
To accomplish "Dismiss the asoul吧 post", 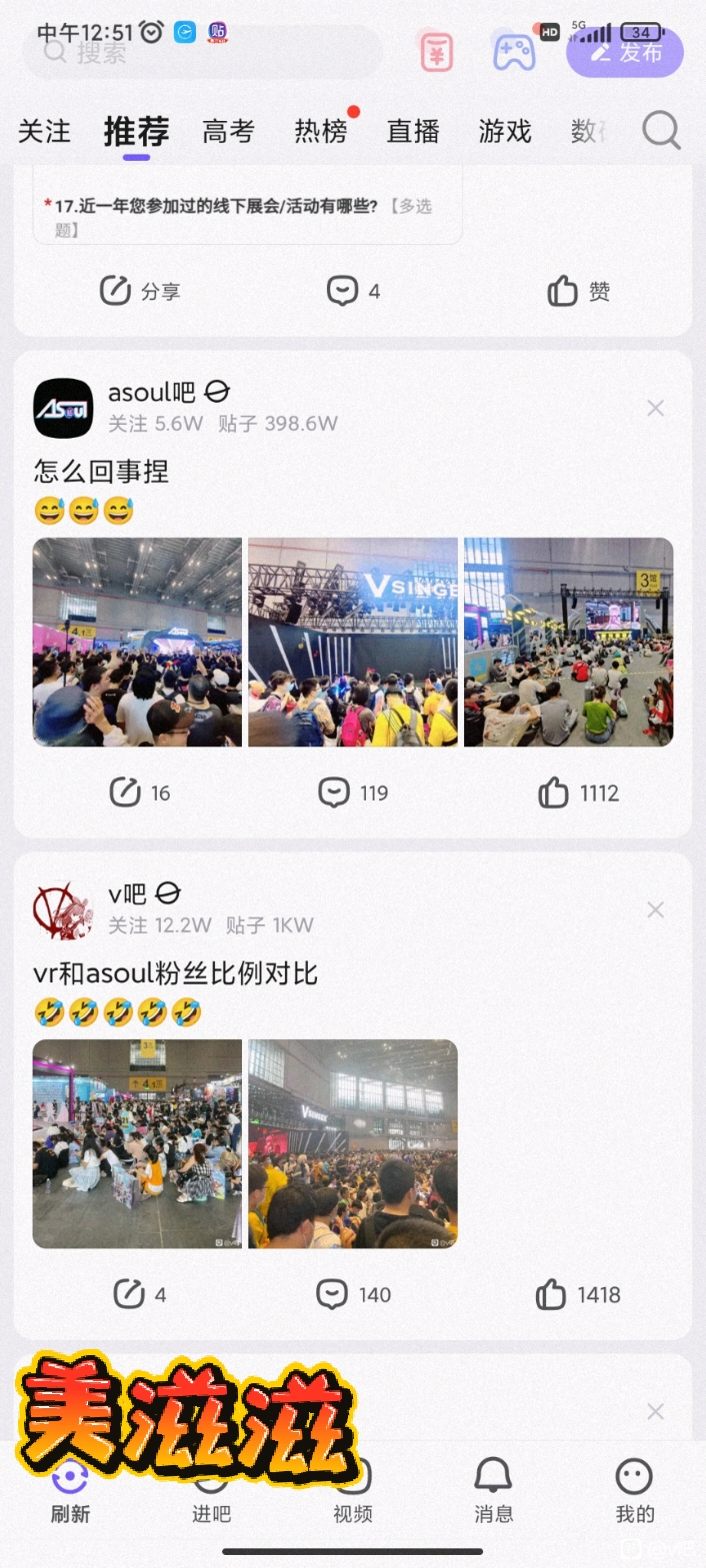I will click(x=655, y=408).
